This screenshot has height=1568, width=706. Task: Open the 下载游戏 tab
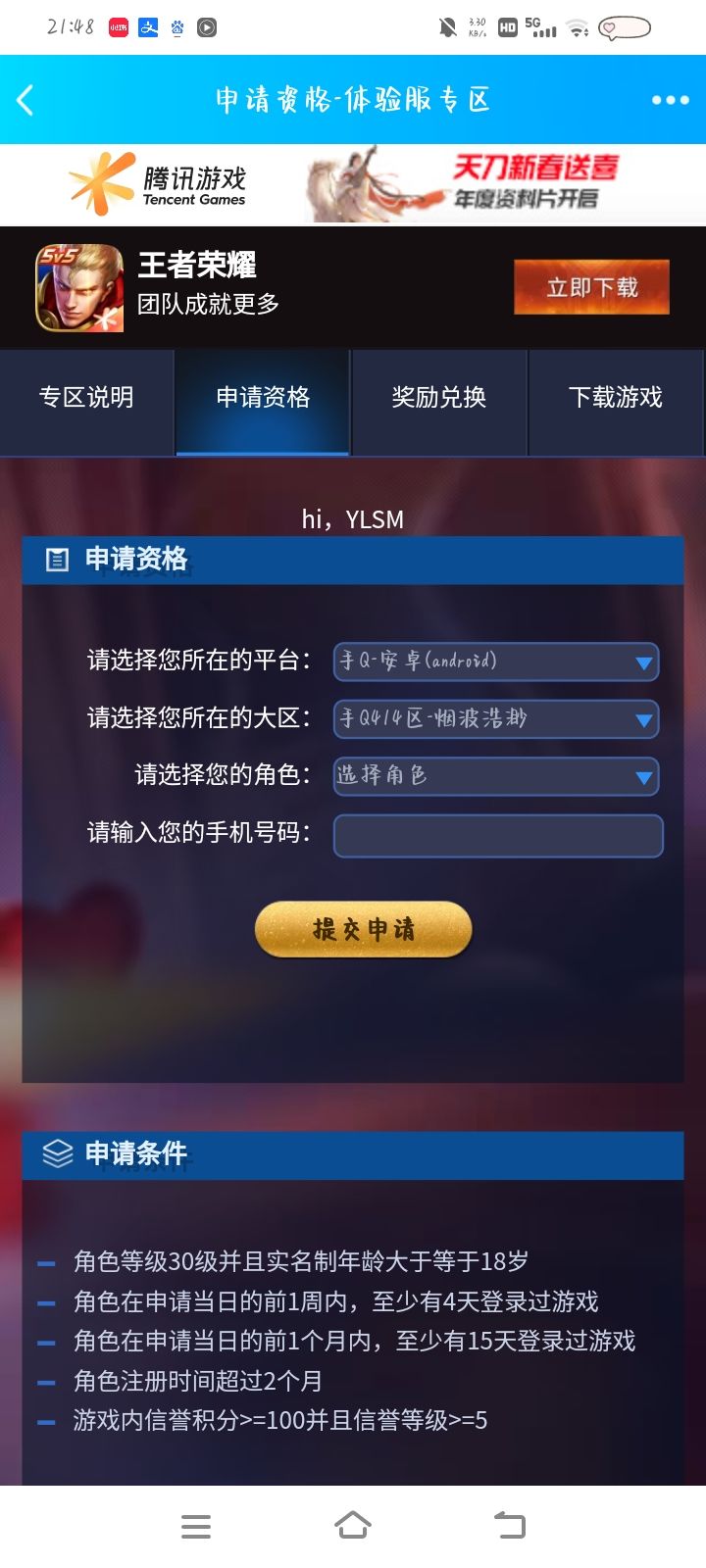616,399
